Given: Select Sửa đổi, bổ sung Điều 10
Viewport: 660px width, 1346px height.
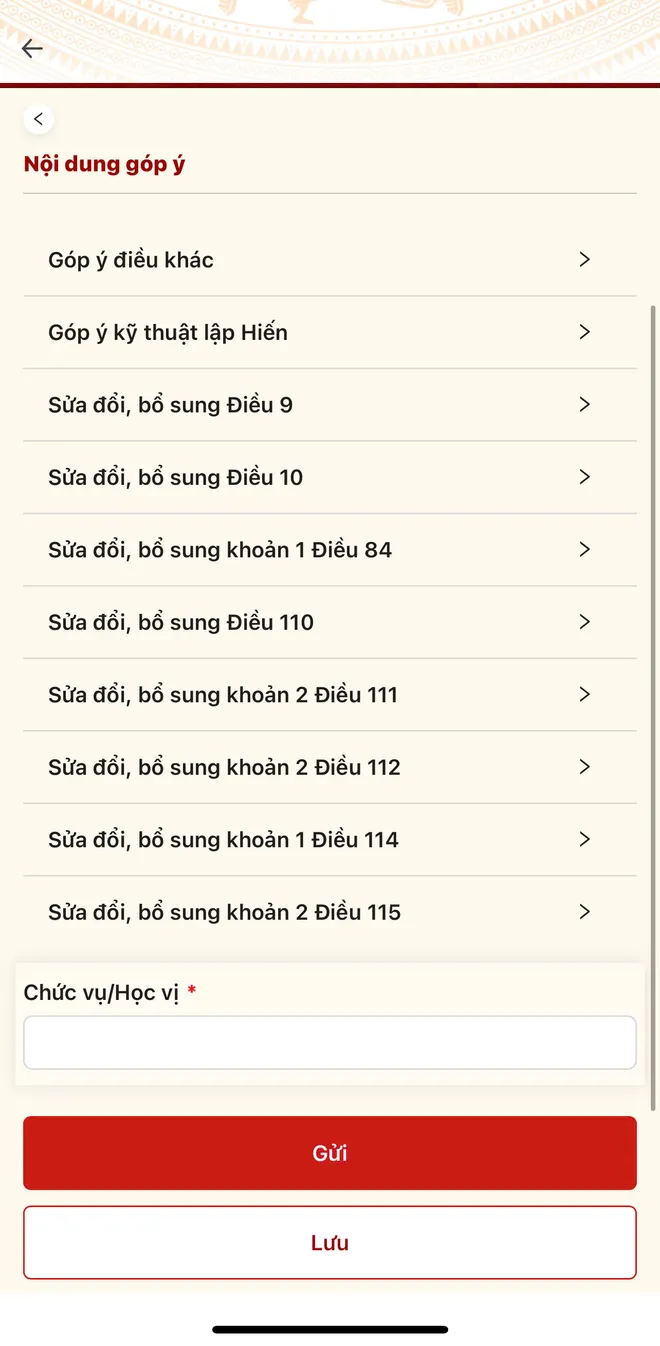Looking at the screenshot, I should coord(330,477).
